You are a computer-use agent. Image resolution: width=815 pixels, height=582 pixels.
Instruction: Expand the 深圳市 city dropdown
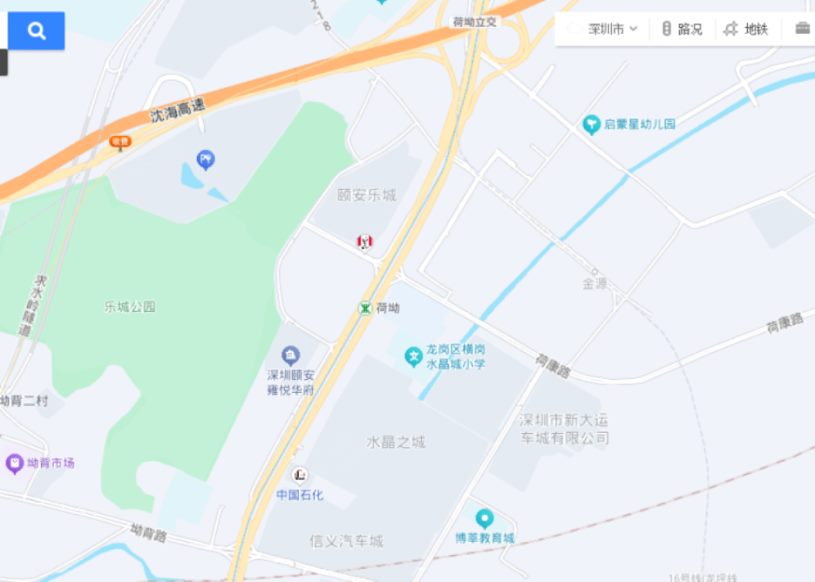pos(611,29)
